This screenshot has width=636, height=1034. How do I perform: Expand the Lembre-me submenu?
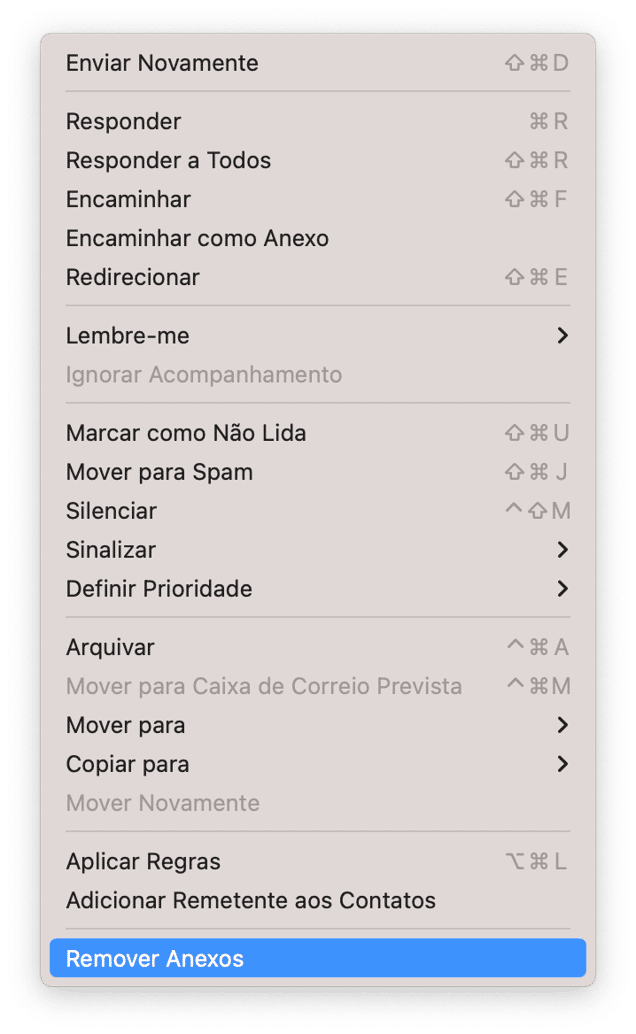coord(317,336)
